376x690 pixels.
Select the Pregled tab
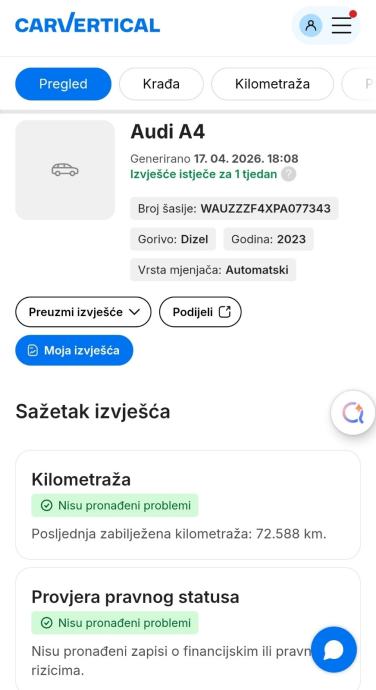(63, 84)
